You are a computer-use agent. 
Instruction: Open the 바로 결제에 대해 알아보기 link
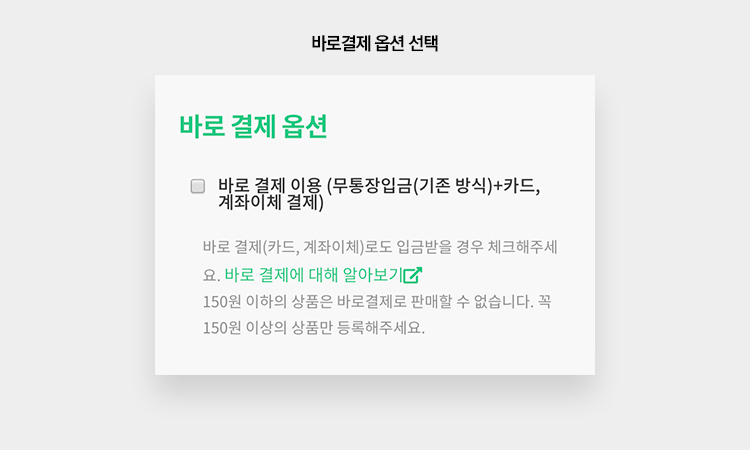(322, 275)
